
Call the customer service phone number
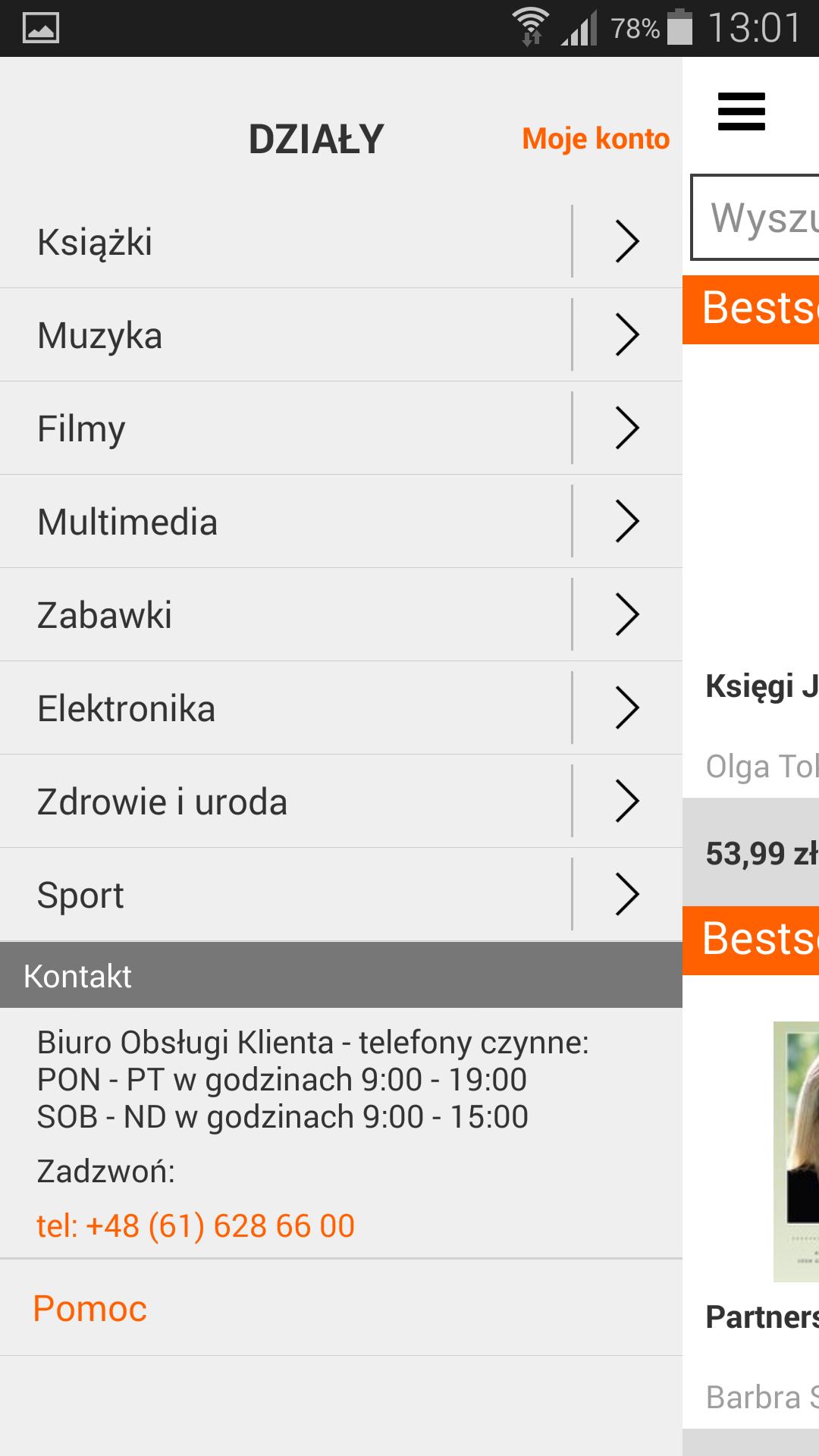pyautogui.click(x=196, y=1224)
